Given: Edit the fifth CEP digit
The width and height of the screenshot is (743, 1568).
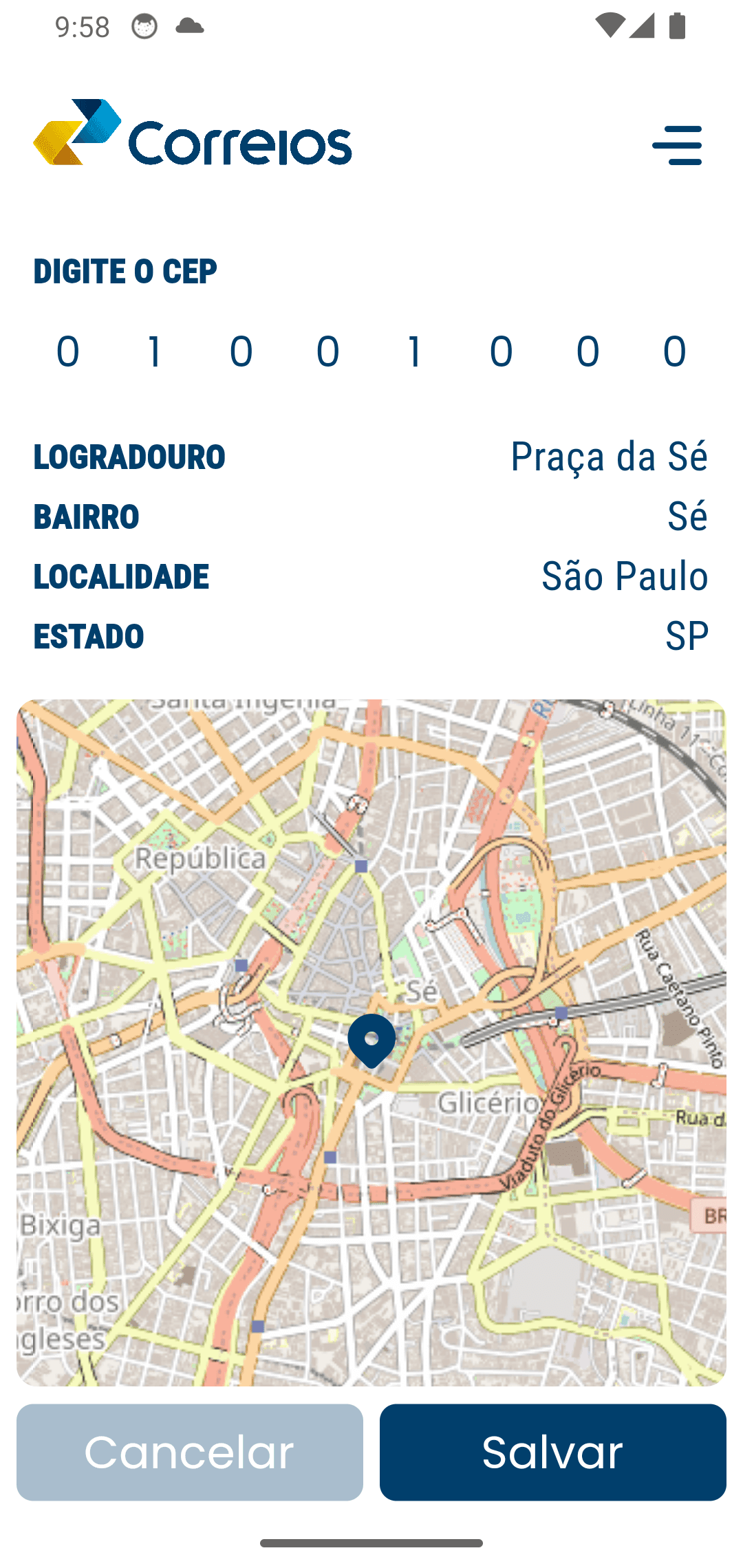Looking at the screenshot, I should click(x=414, y=352).
